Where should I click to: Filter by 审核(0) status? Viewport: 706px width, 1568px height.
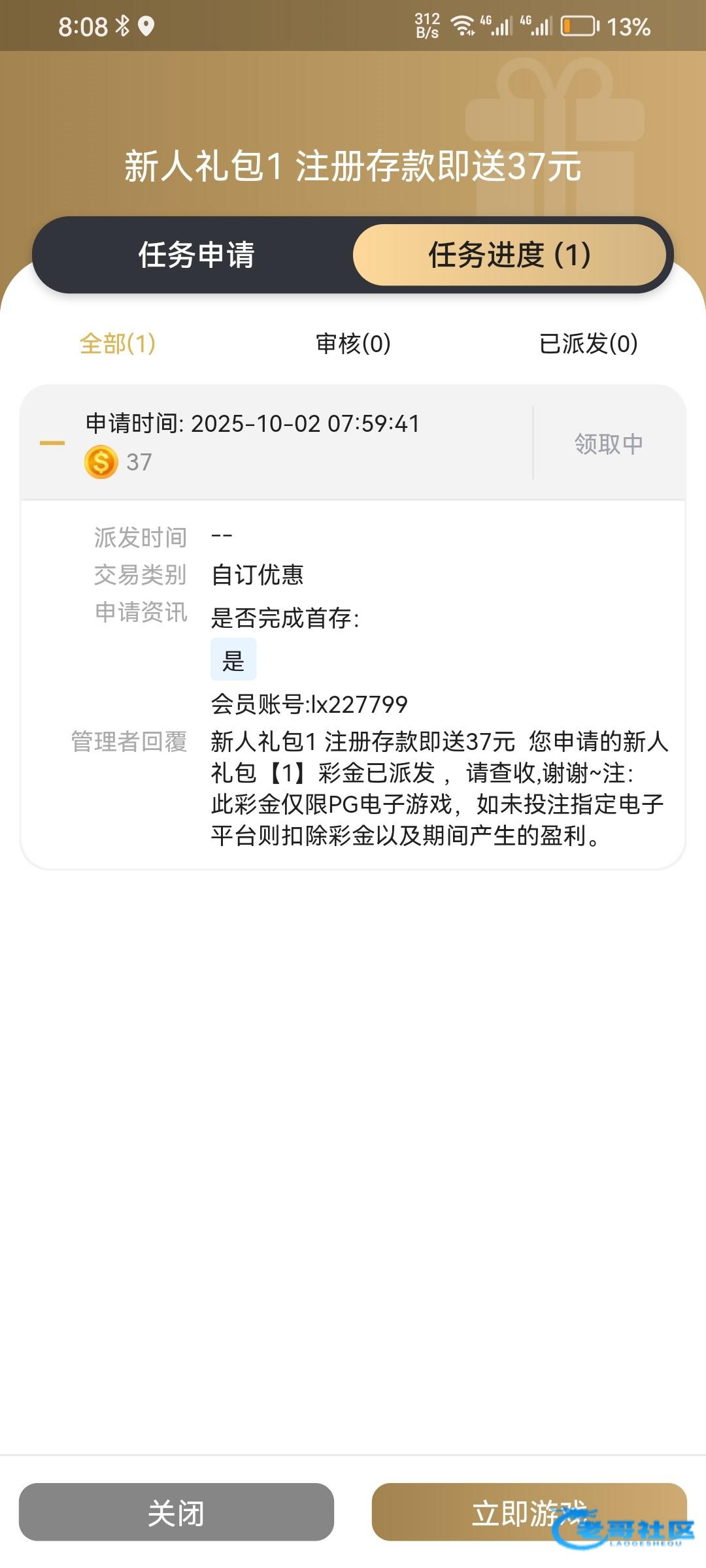click(353, 344)
